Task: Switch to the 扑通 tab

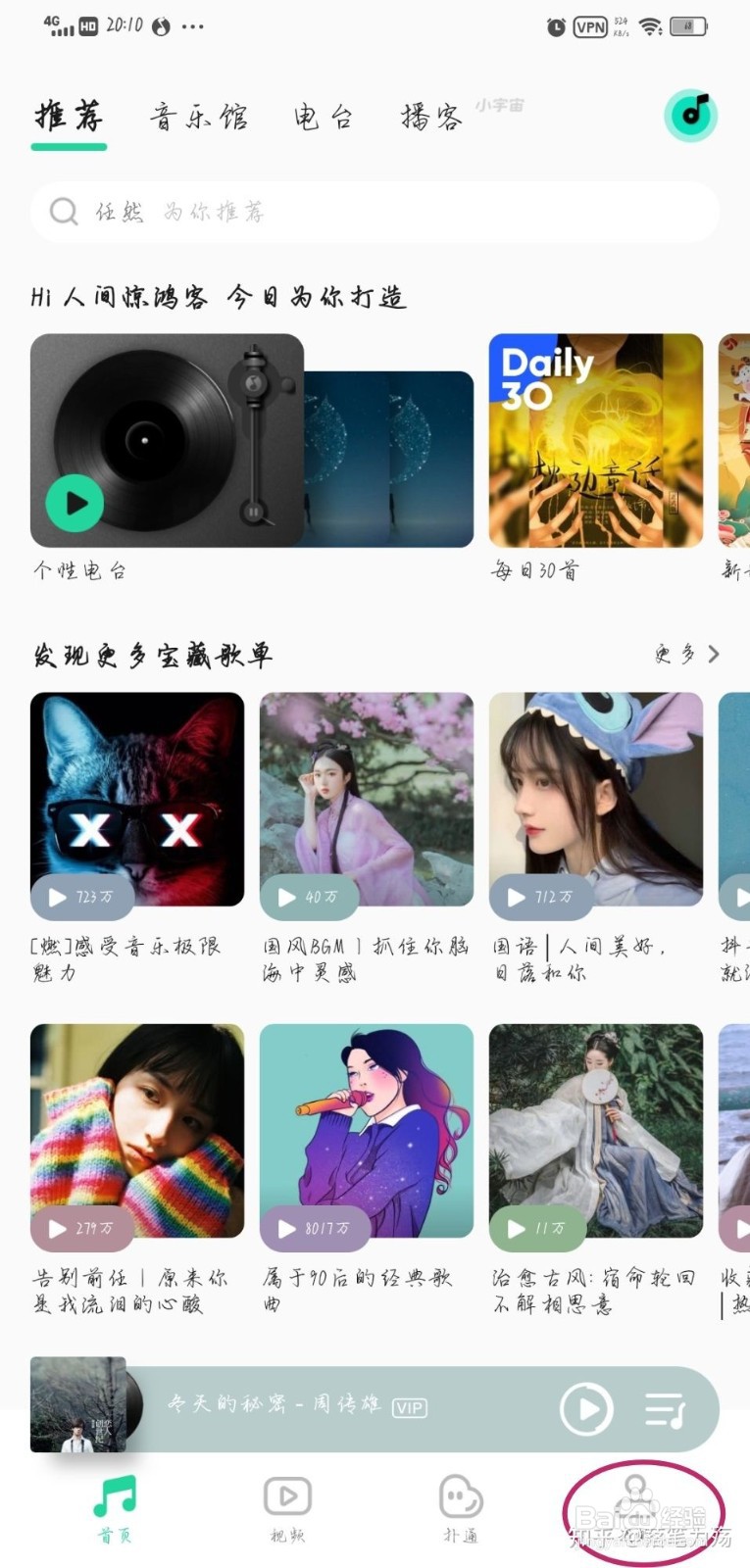Action: pyautogui.click(x=461, y=1509)
